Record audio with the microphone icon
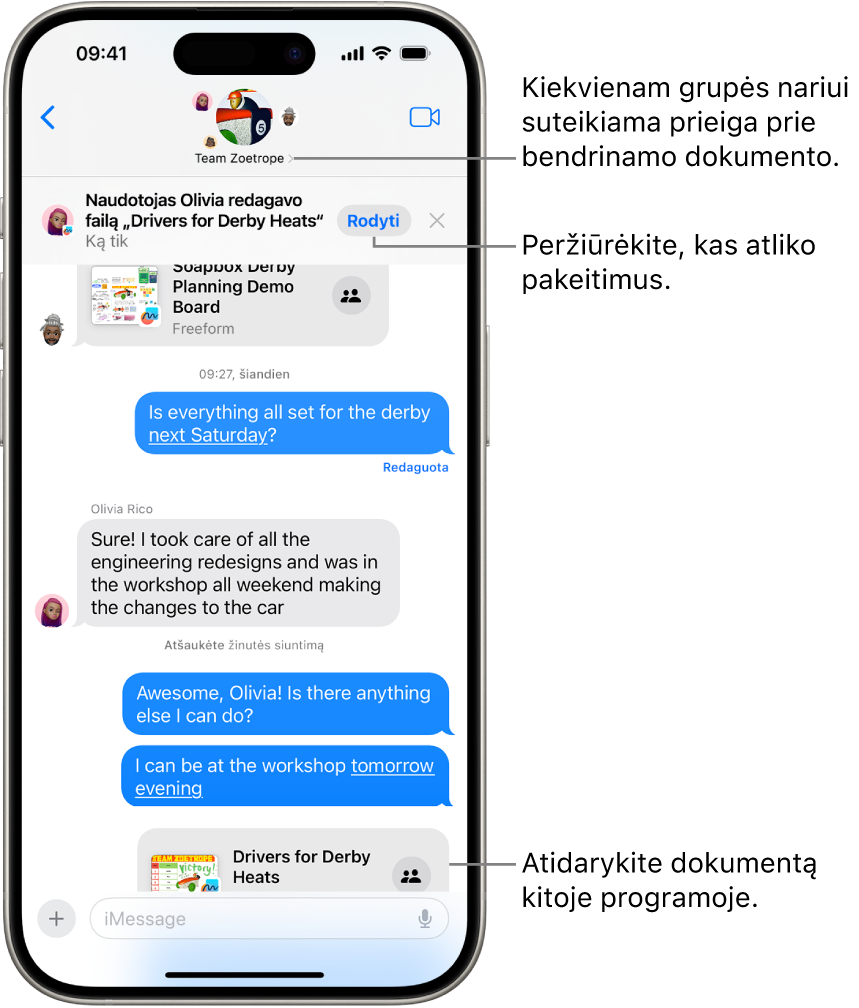 tap(425, 919)
